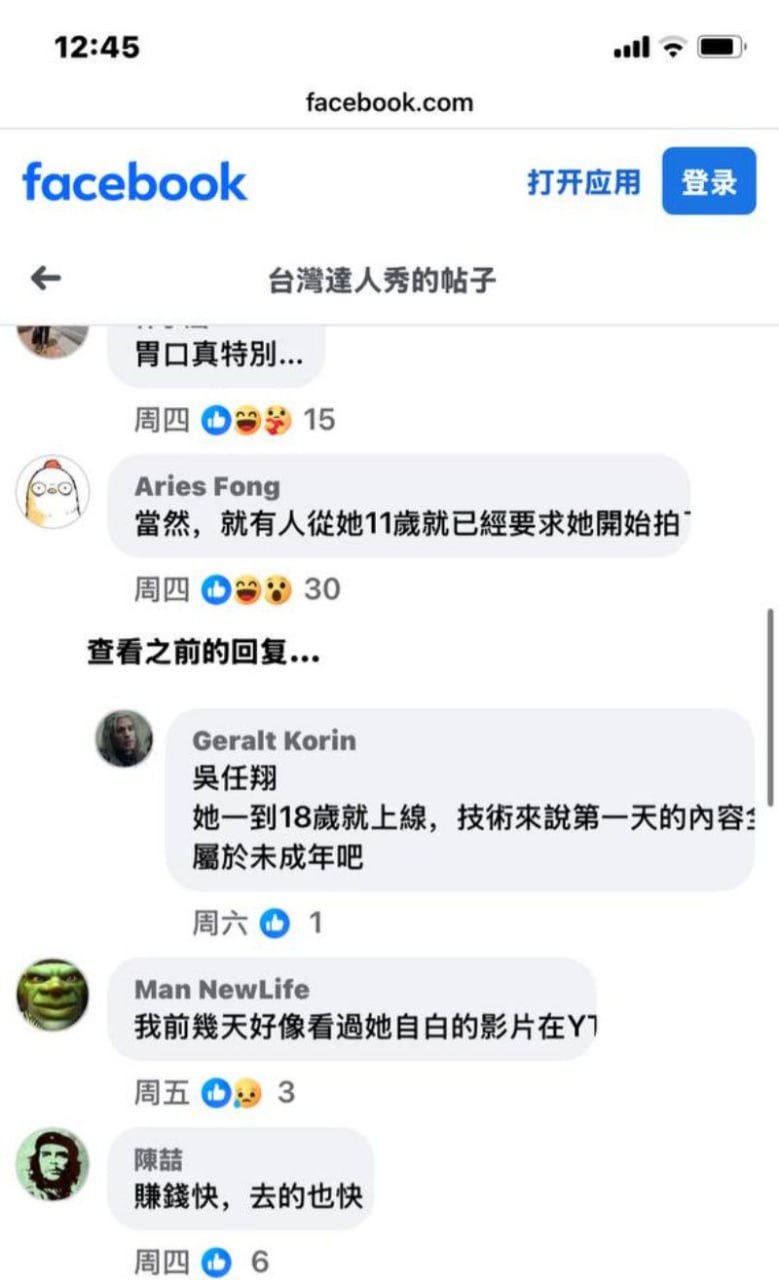Open Aries Fong's profile name
Viewport: 779px width, 1280px height.
[x=207, y=487]
